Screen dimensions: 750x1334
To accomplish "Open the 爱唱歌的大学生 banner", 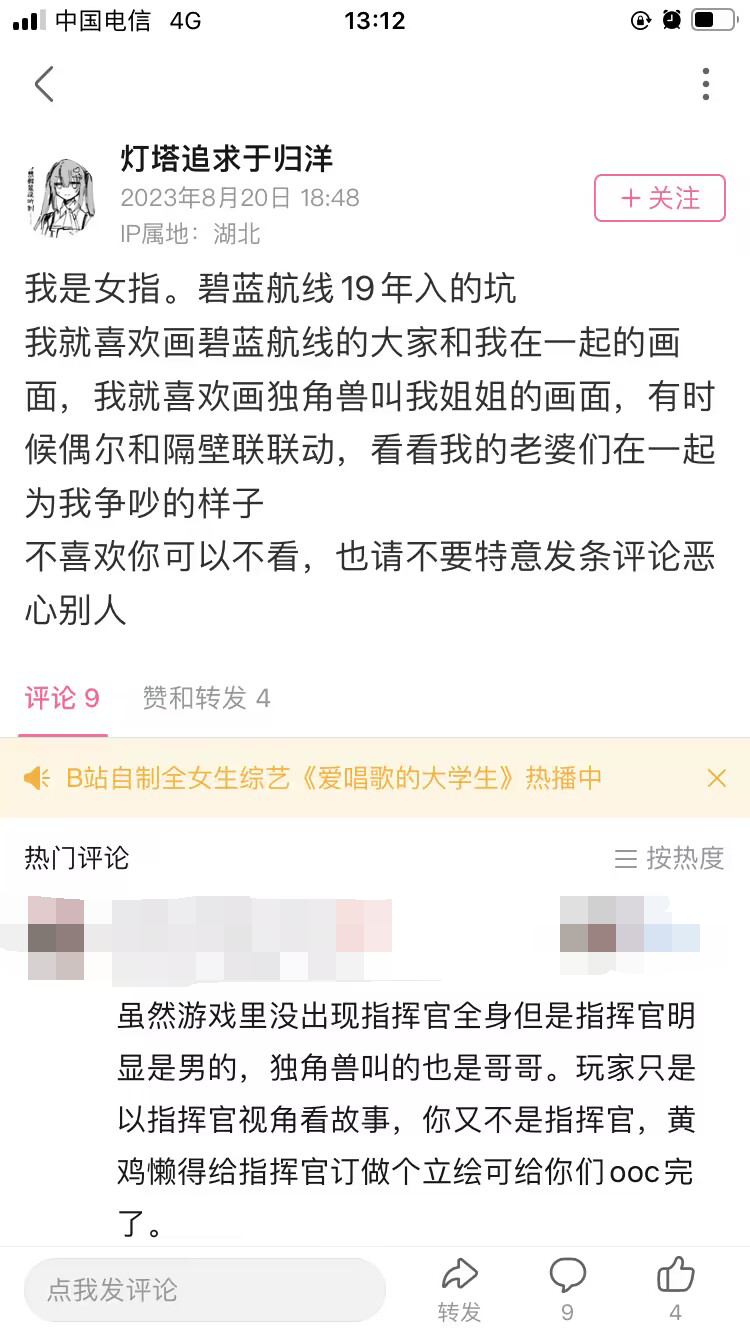I will click(334, 778).
